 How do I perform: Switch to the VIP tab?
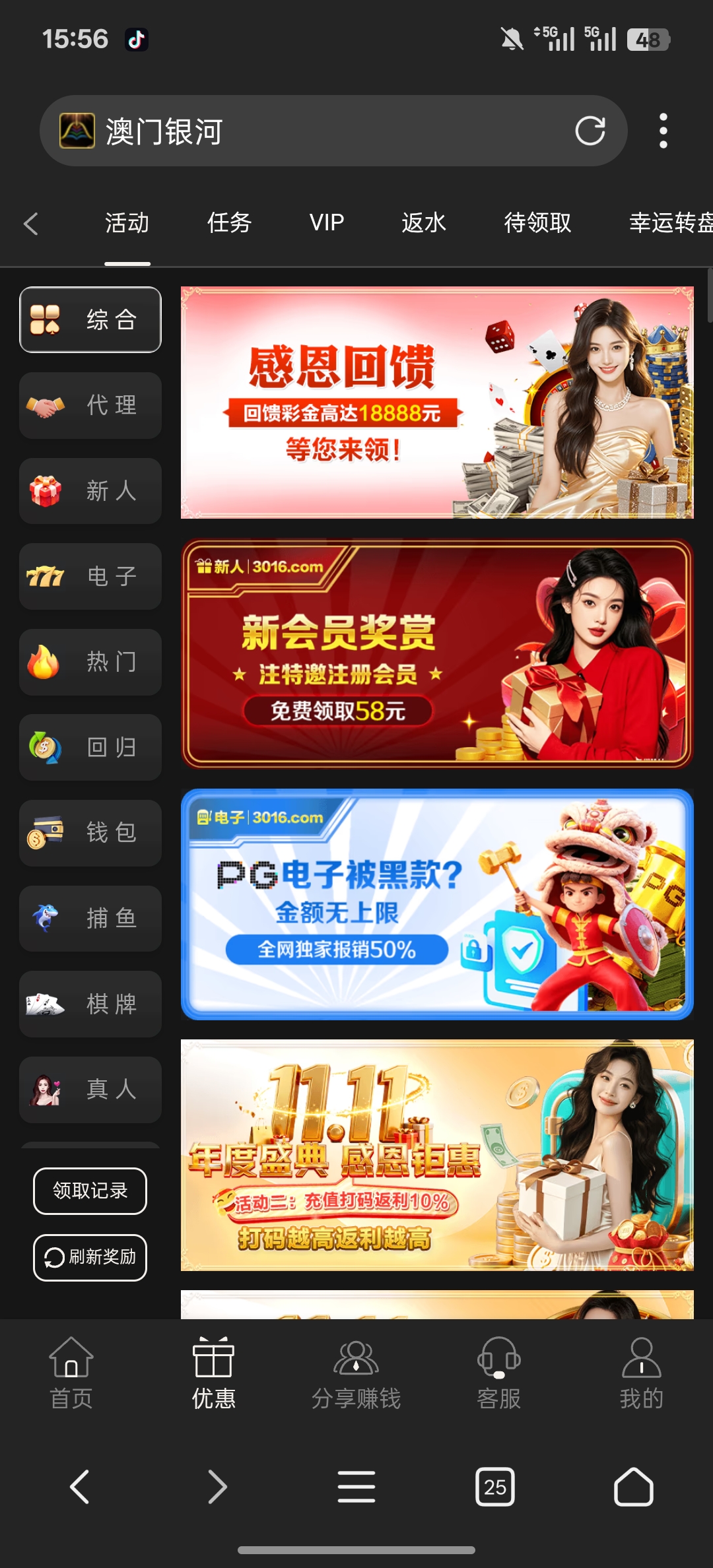tap(327, 223)
